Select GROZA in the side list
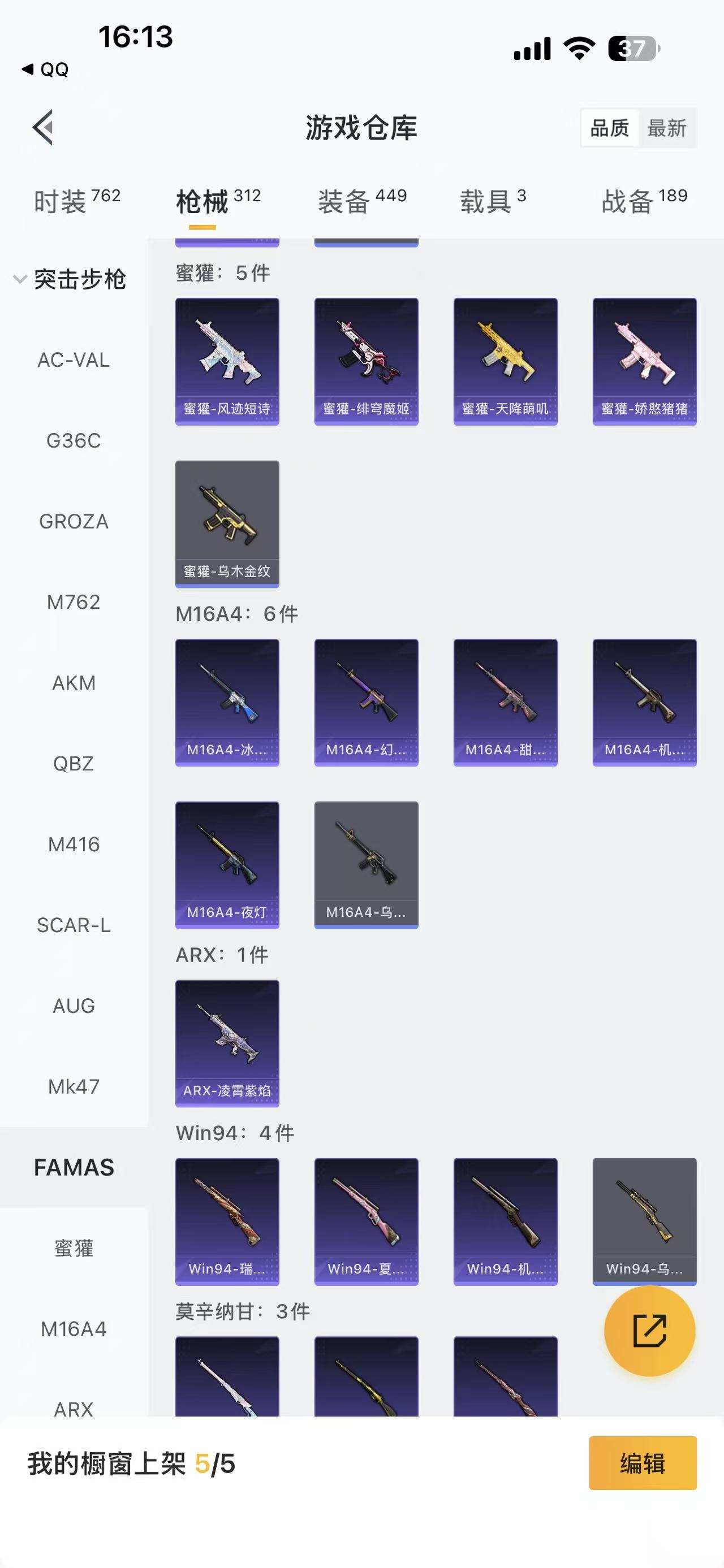Screen dimensions: 724x1568 pyautogui.click(x=74, y=522)
